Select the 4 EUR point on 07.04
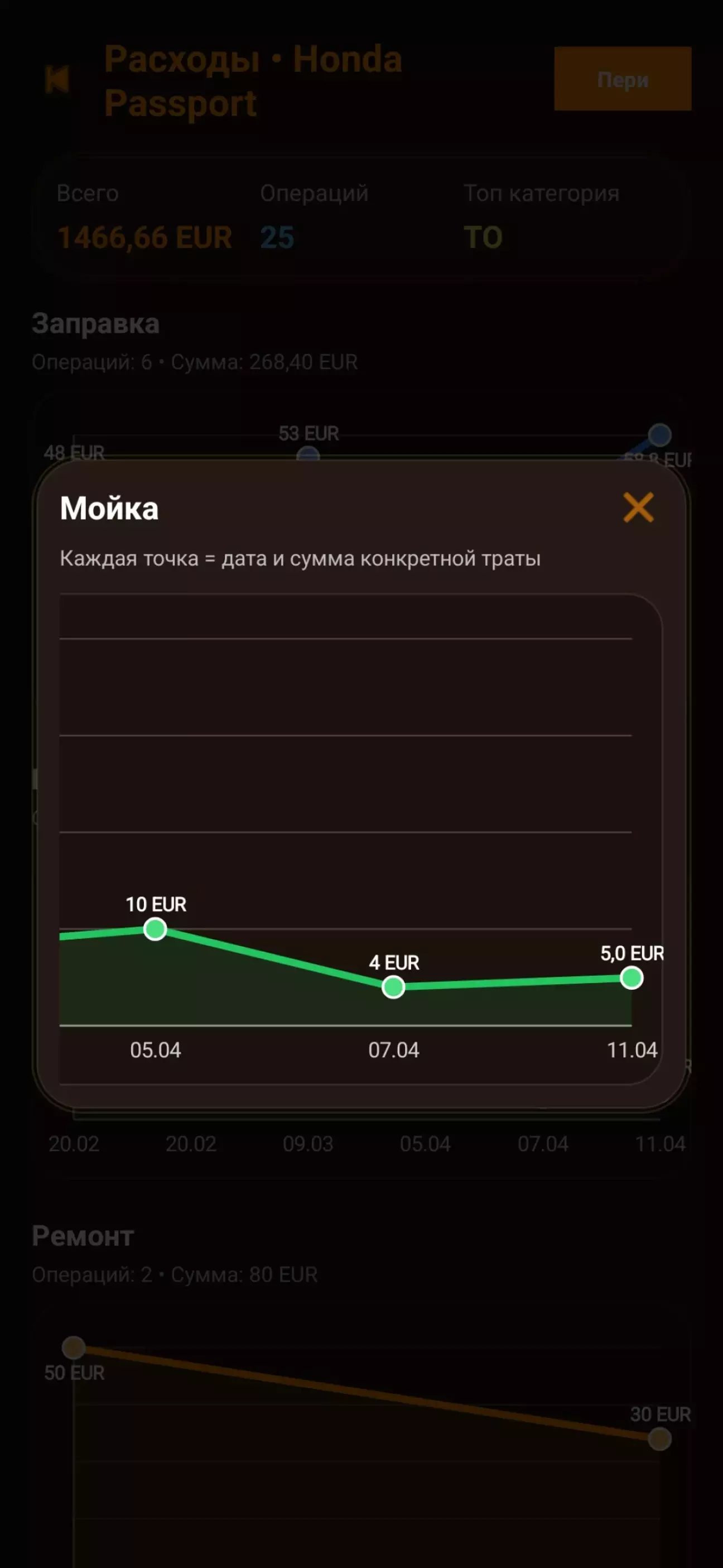723x1568 pixels. 393,987
